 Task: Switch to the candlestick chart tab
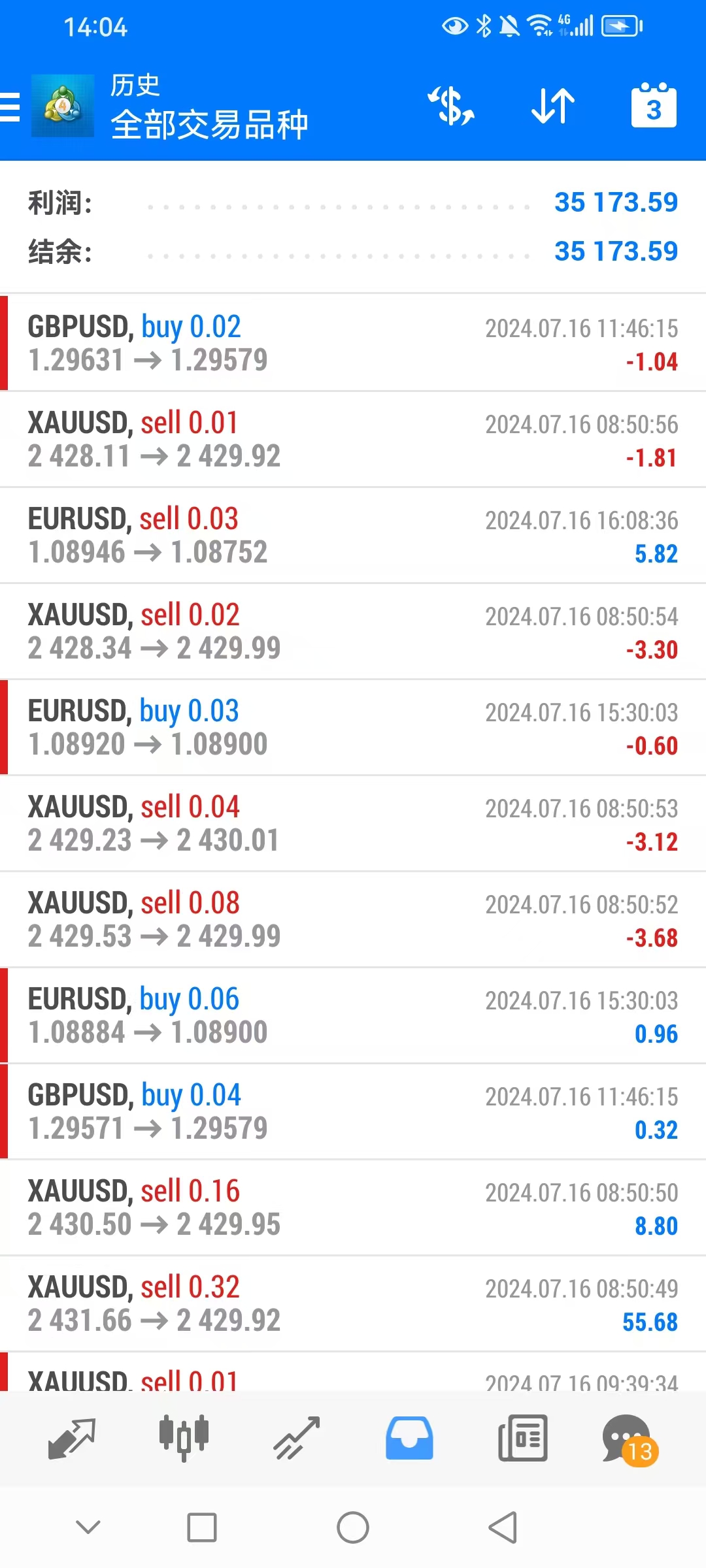point(184,1438)
